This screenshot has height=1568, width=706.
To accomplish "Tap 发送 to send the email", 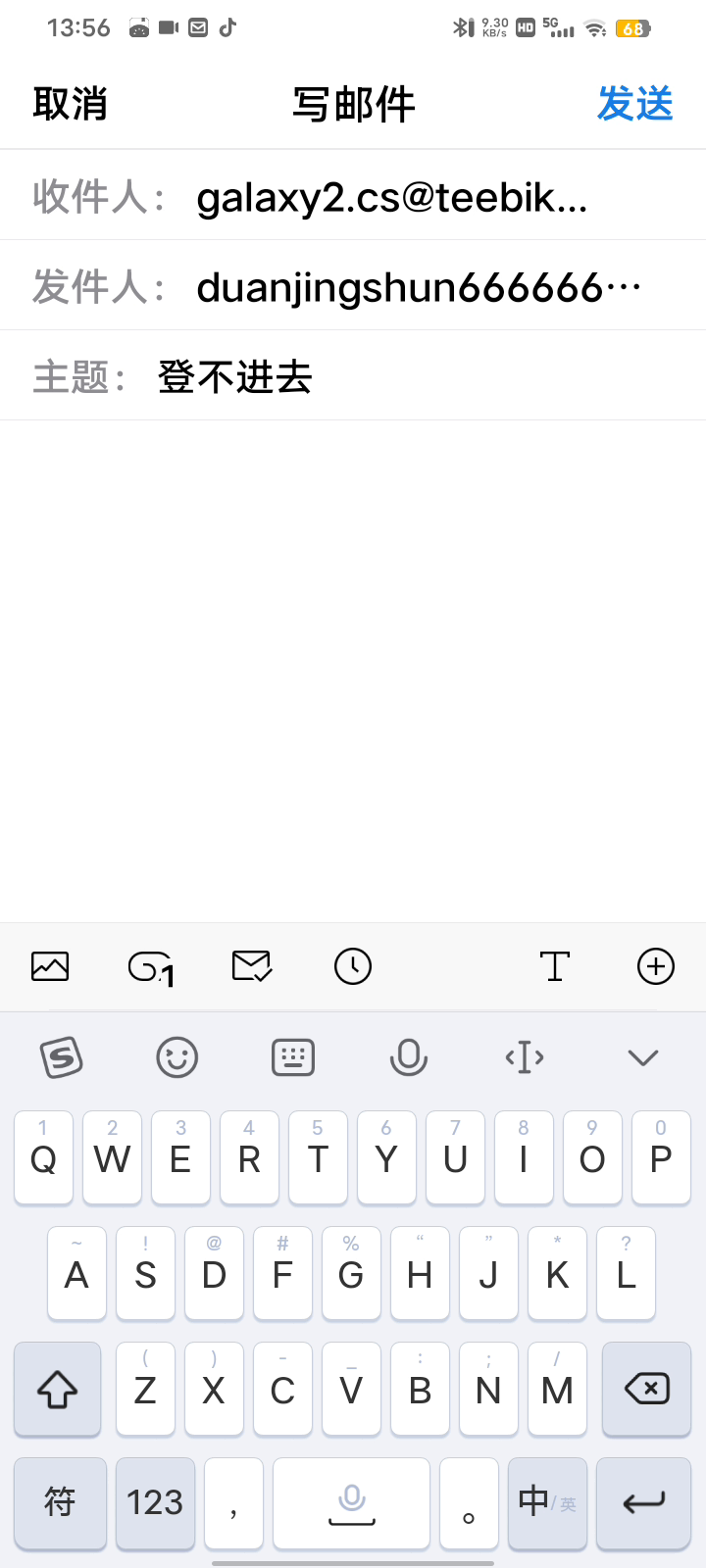I will pyautogui.click(x=635, y=104).
